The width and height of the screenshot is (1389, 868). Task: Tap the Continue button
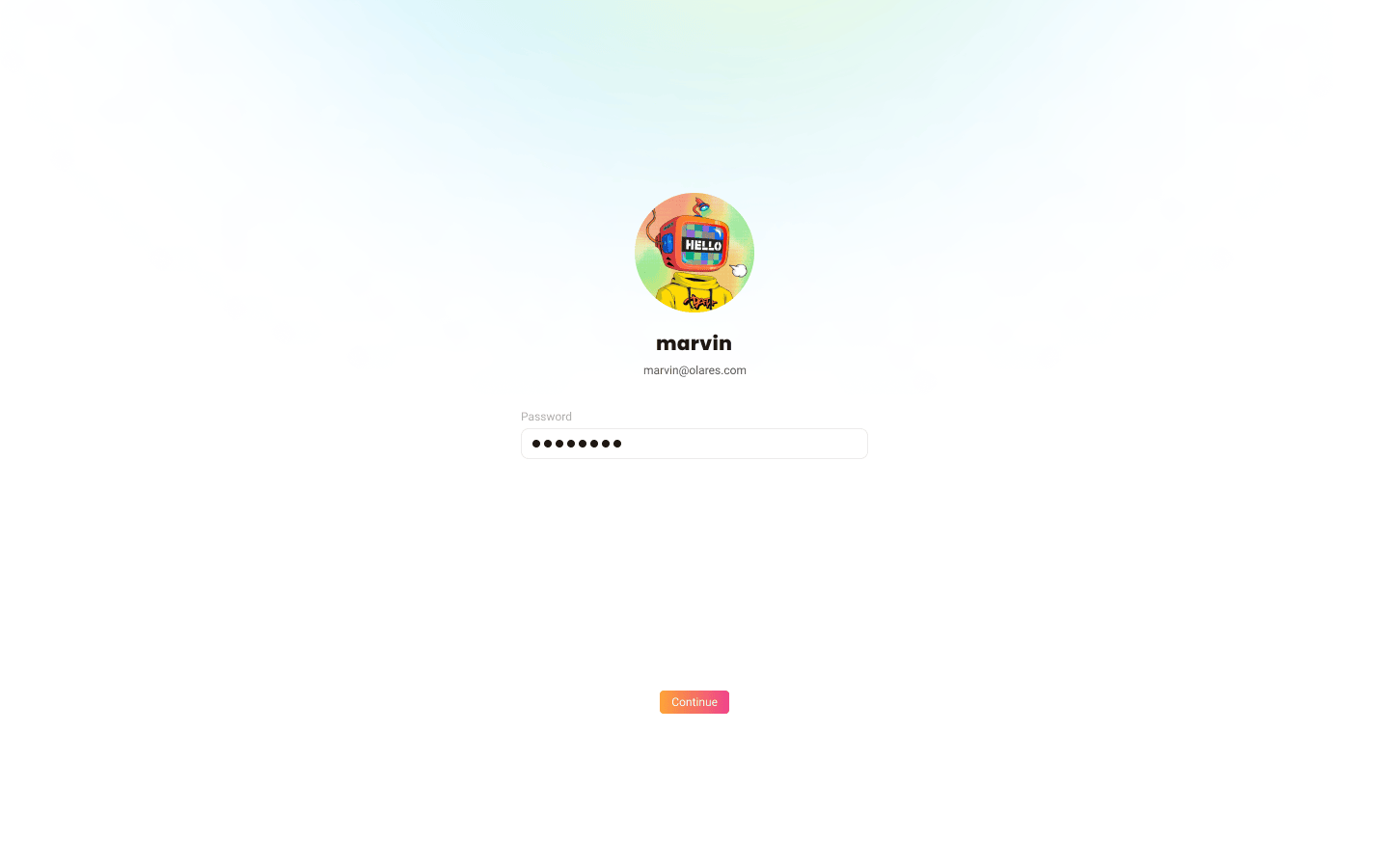[x=694, y=702]
